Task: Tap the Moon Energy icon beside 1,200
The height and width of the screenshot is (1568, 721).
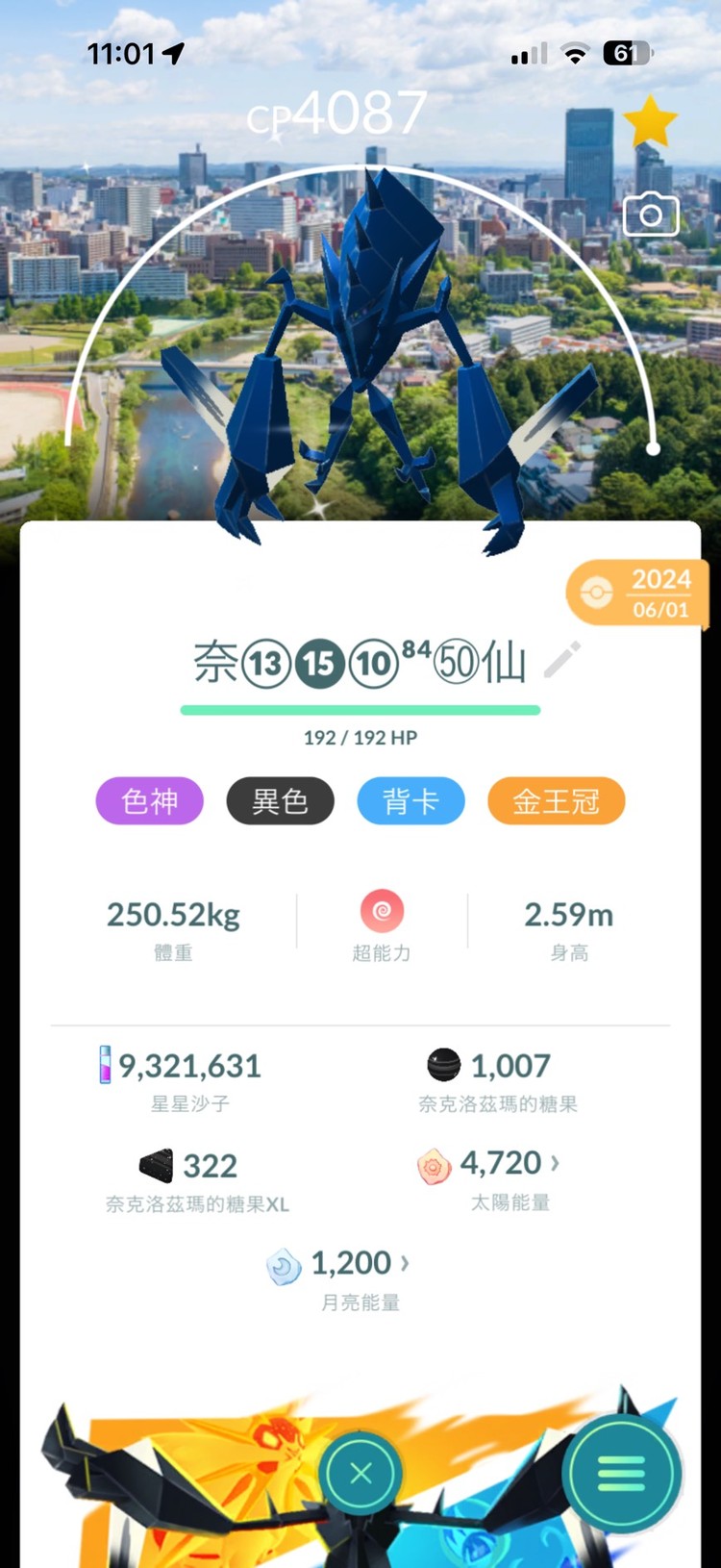Action: point(284,1263)
